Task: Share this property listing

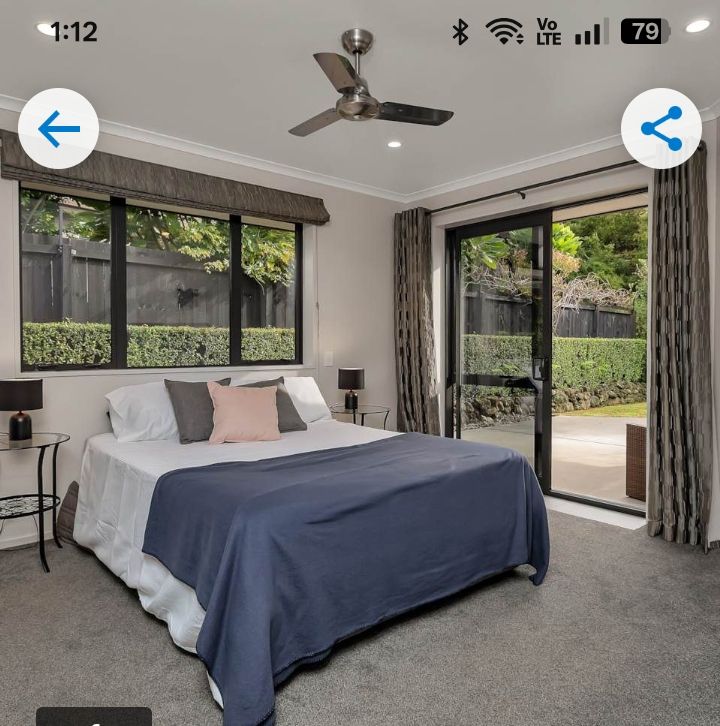Action: pyautogui.click(x=661, y=129)
